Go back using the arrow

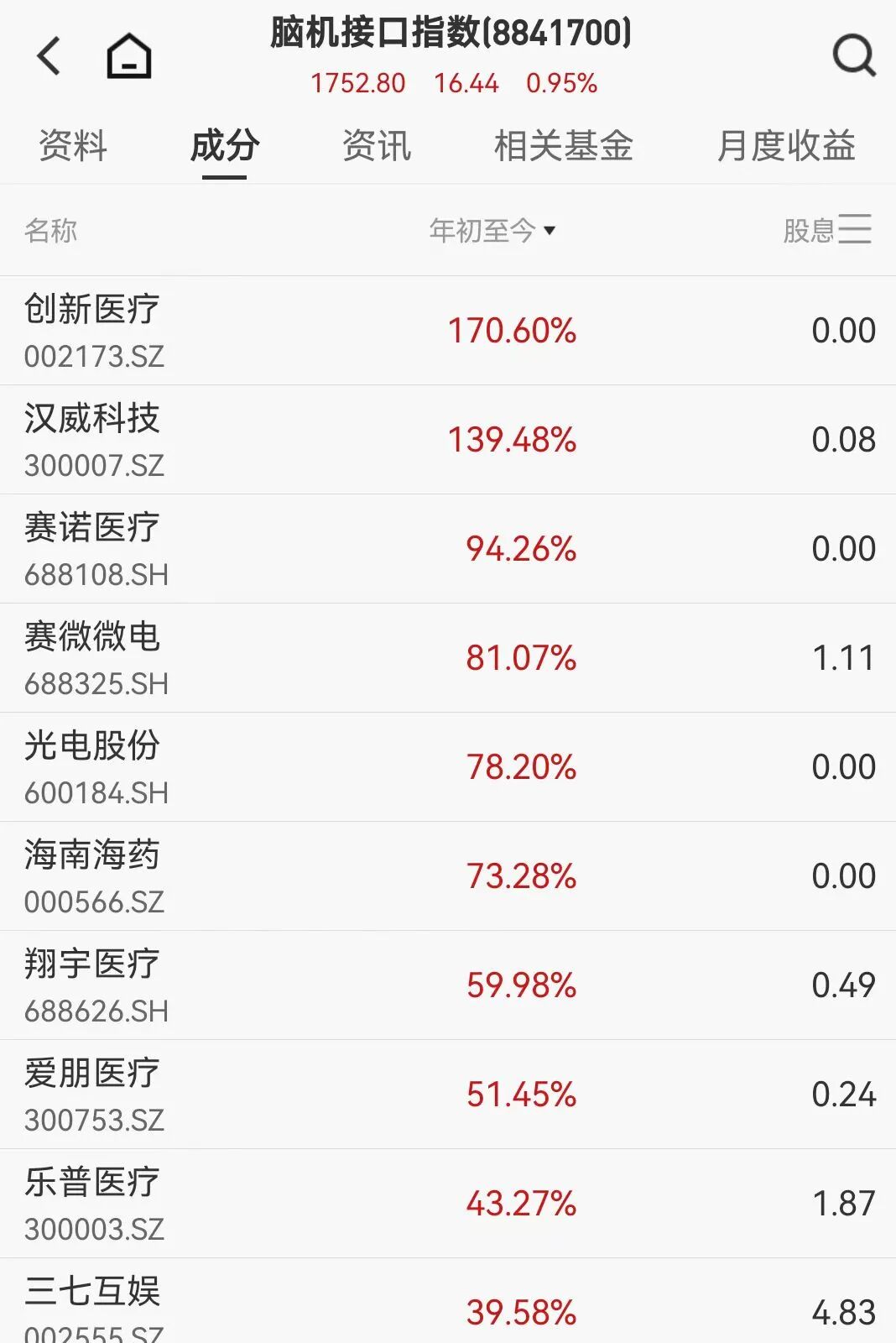click(x=49, y=56)
